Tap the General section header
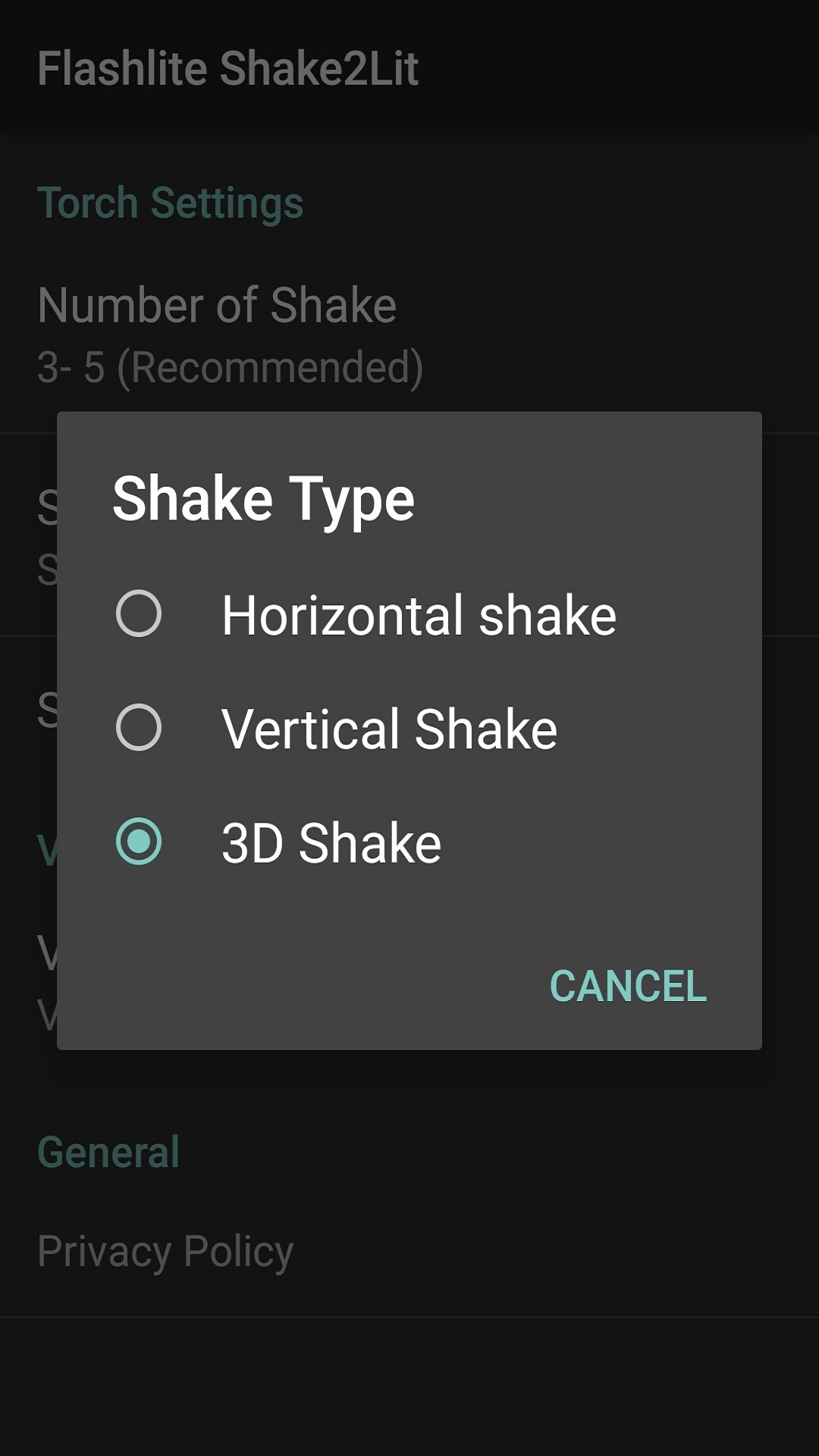The height and width of the screenshot is (1456, 819). 109,1151
